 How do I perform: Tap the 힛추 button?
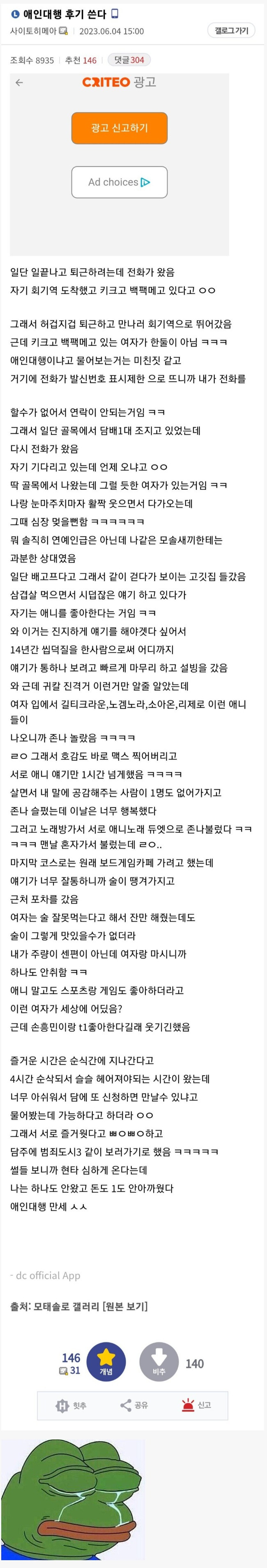pyautogui.click(x=71, y=1405)
